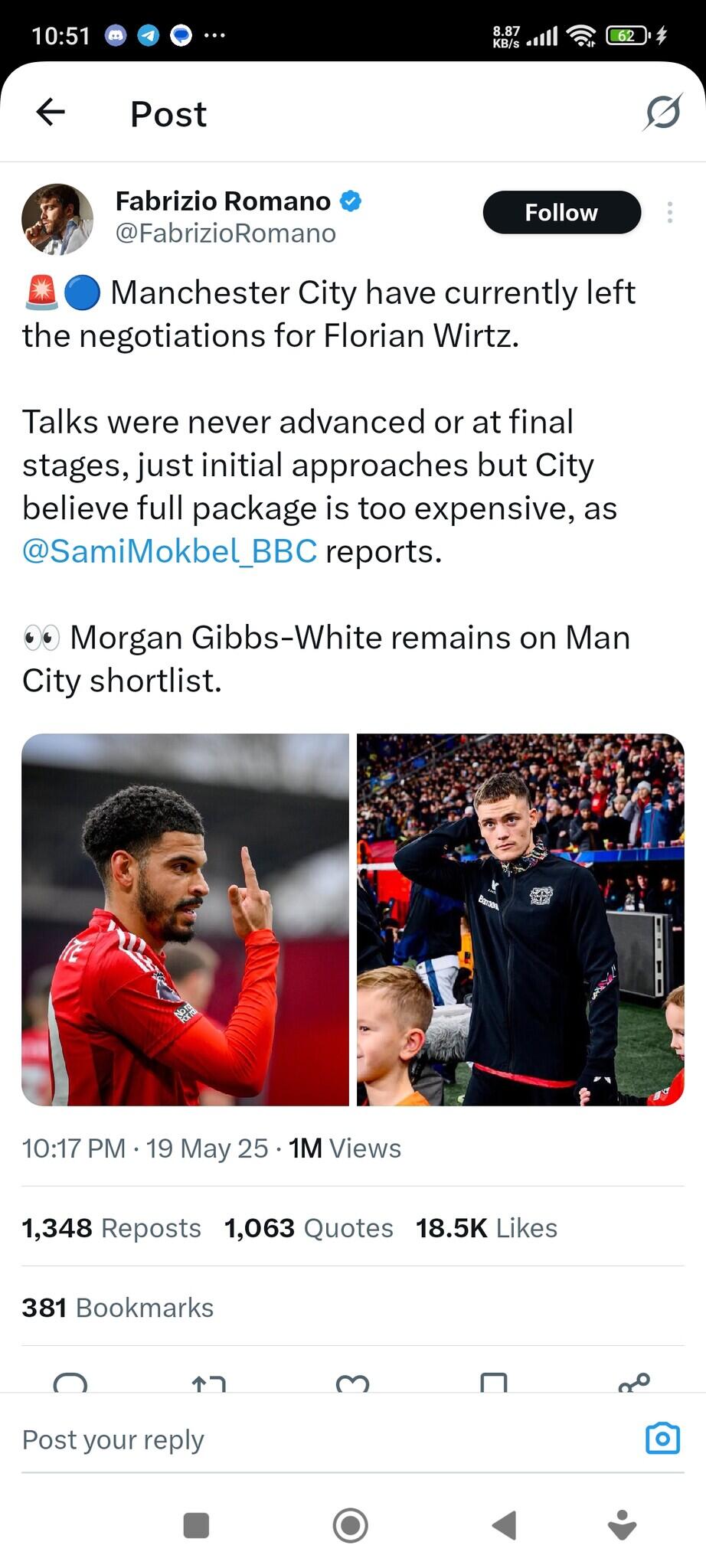View the 18.5K Likes list

click(x=486, y=1228)
